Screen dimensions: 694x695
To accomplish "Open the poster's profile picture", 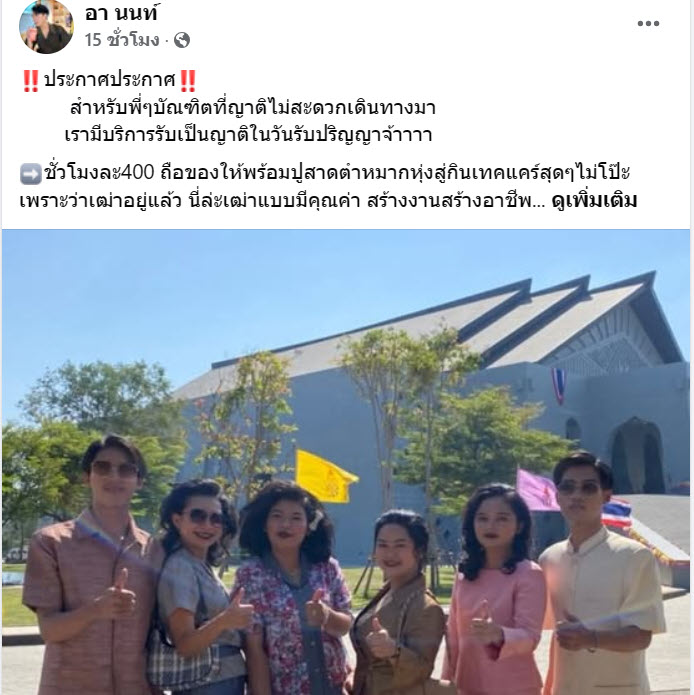I will pyautogui.click(x=46, y=27).
